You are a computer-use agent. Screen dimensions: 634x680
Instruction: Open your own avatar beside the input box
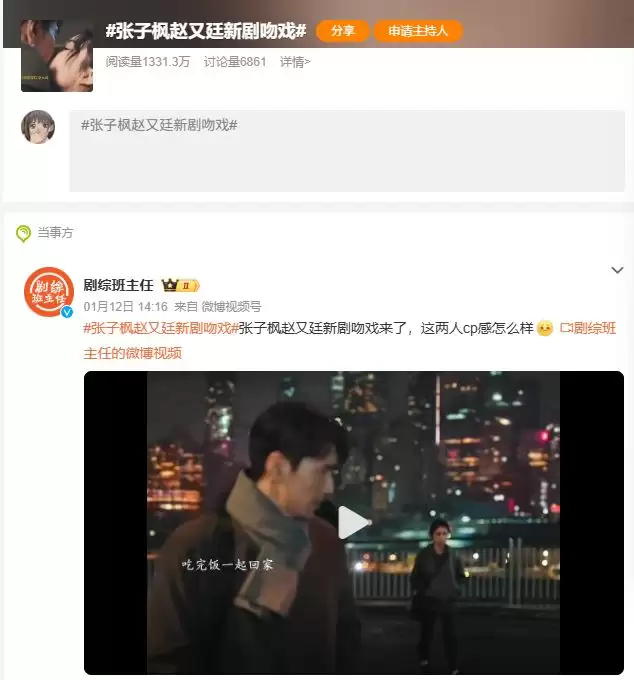click(38, 127)
